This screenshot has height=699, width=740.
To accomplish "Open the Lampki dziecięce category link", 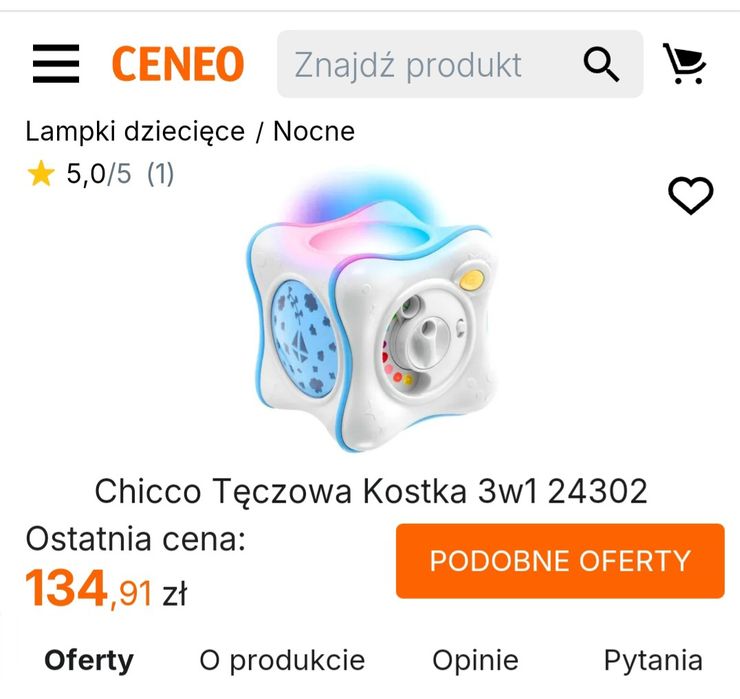I will (134, 131).
